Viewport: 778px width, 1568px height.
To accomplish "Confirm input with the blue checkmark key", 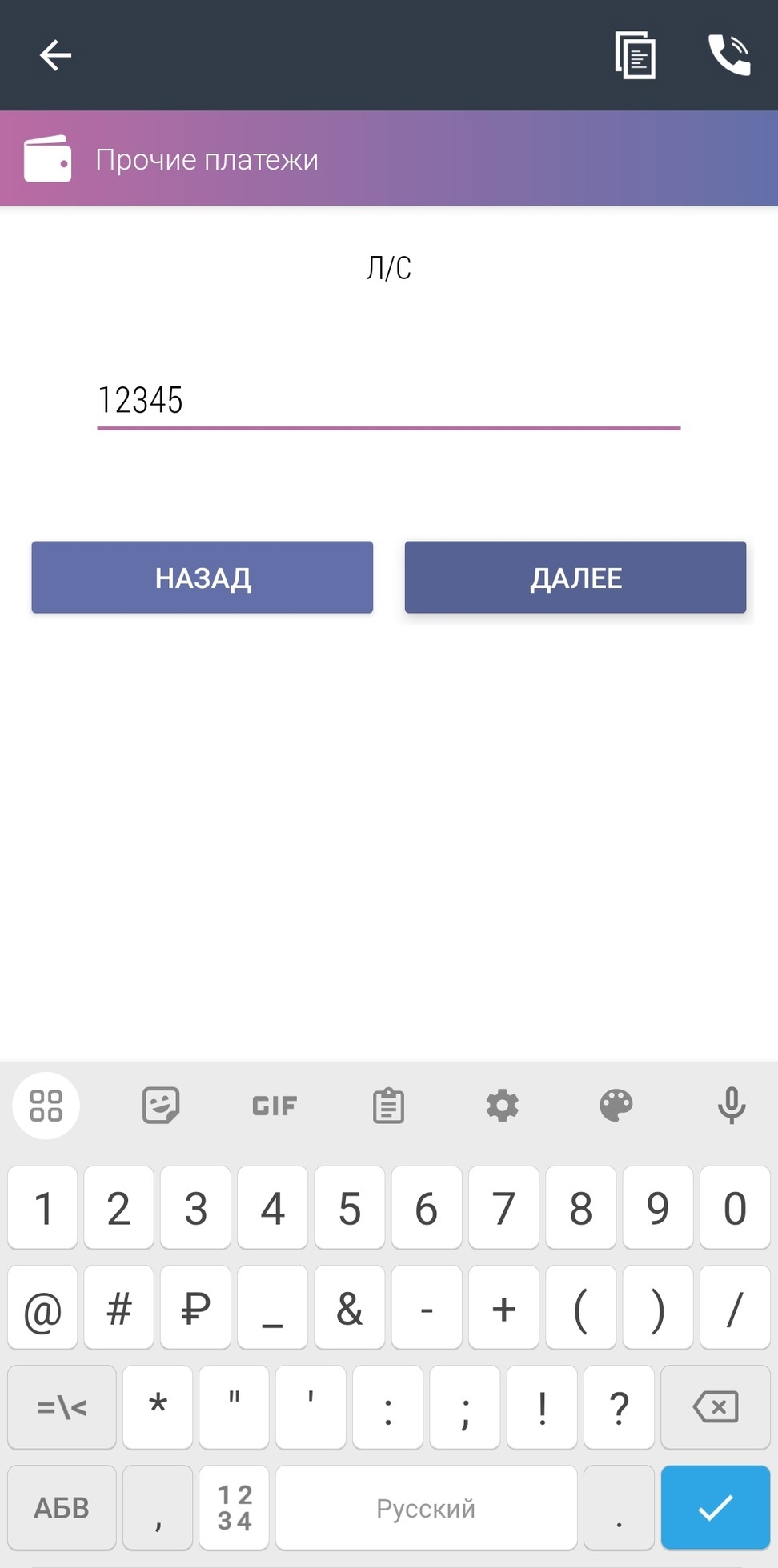I will (716, 1508).
